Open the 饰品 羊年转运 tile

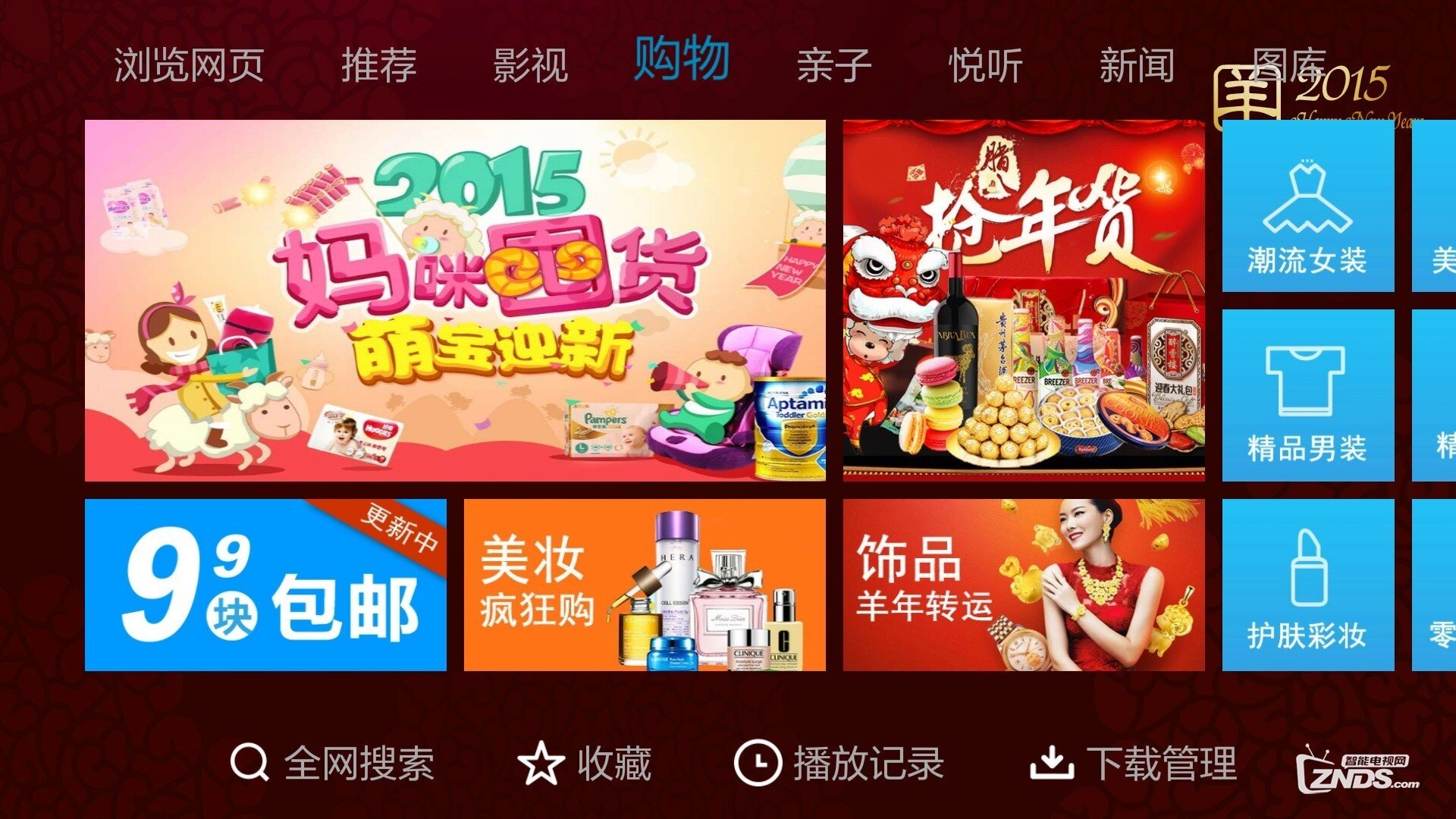1024,585
